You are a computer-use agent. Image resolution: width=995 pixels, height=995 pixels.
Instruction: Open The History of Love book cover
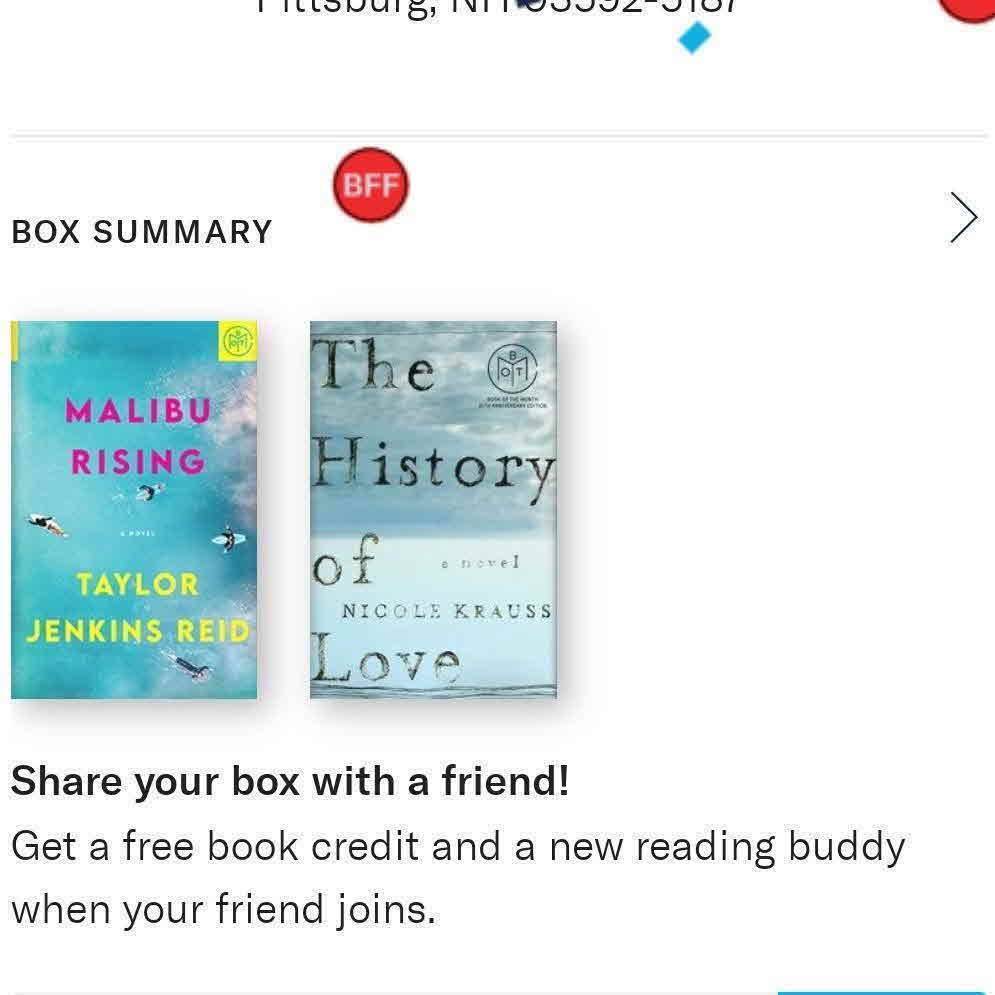[x=432, y=509]
